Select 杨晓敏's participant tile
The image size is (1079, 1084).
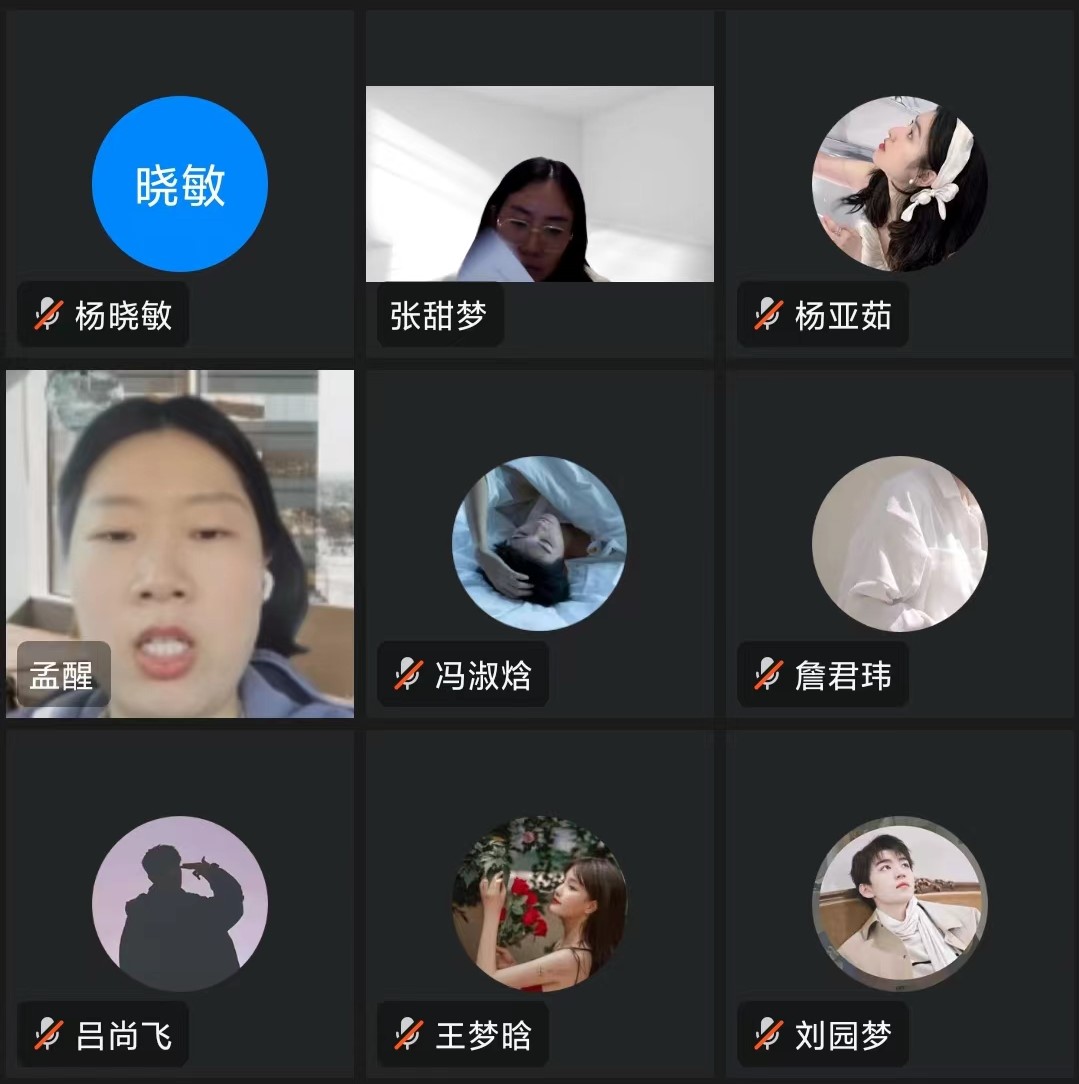pyautogui.click(x=180, y=184)
